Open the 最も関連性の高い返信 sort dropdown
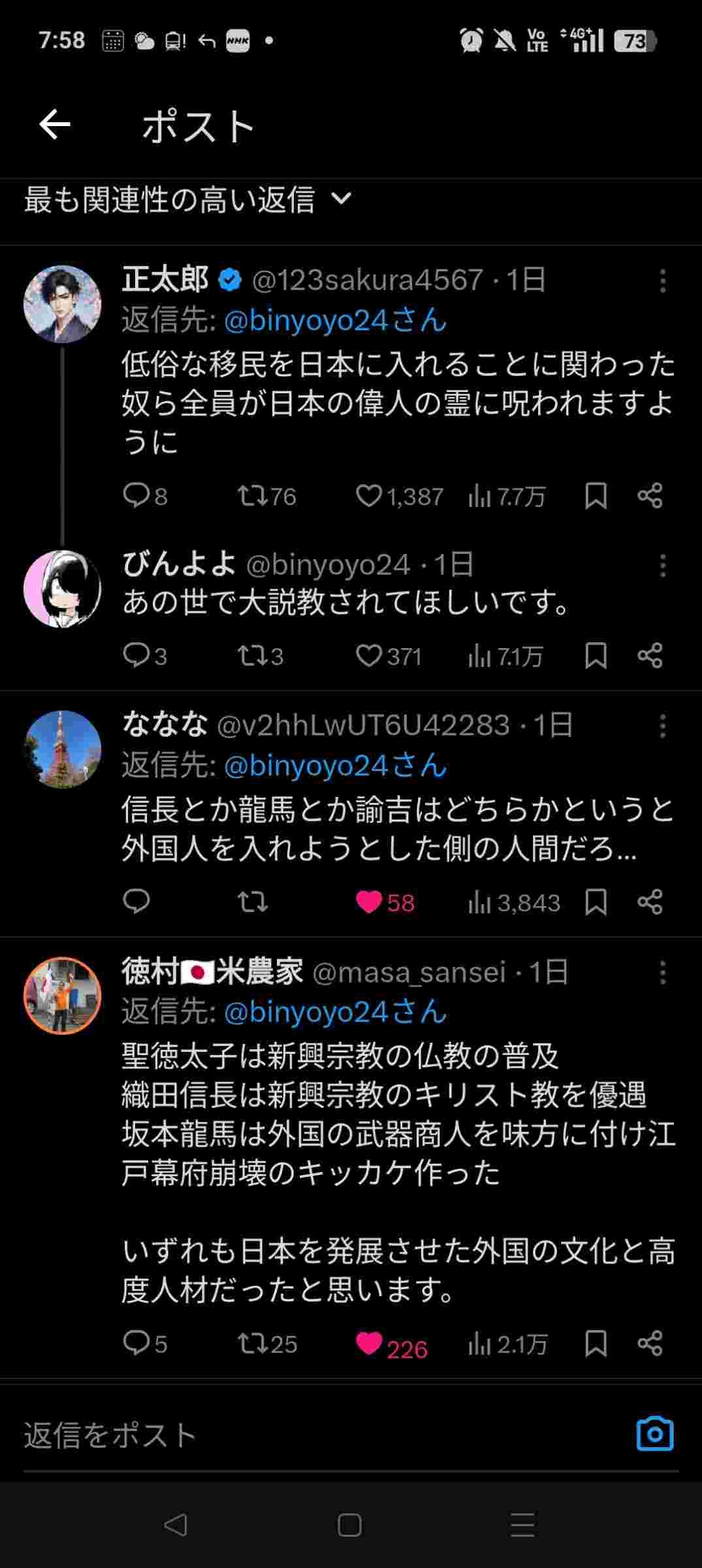Image resolution: width=702 pixels, height=1568 pixels. point(188,199)
